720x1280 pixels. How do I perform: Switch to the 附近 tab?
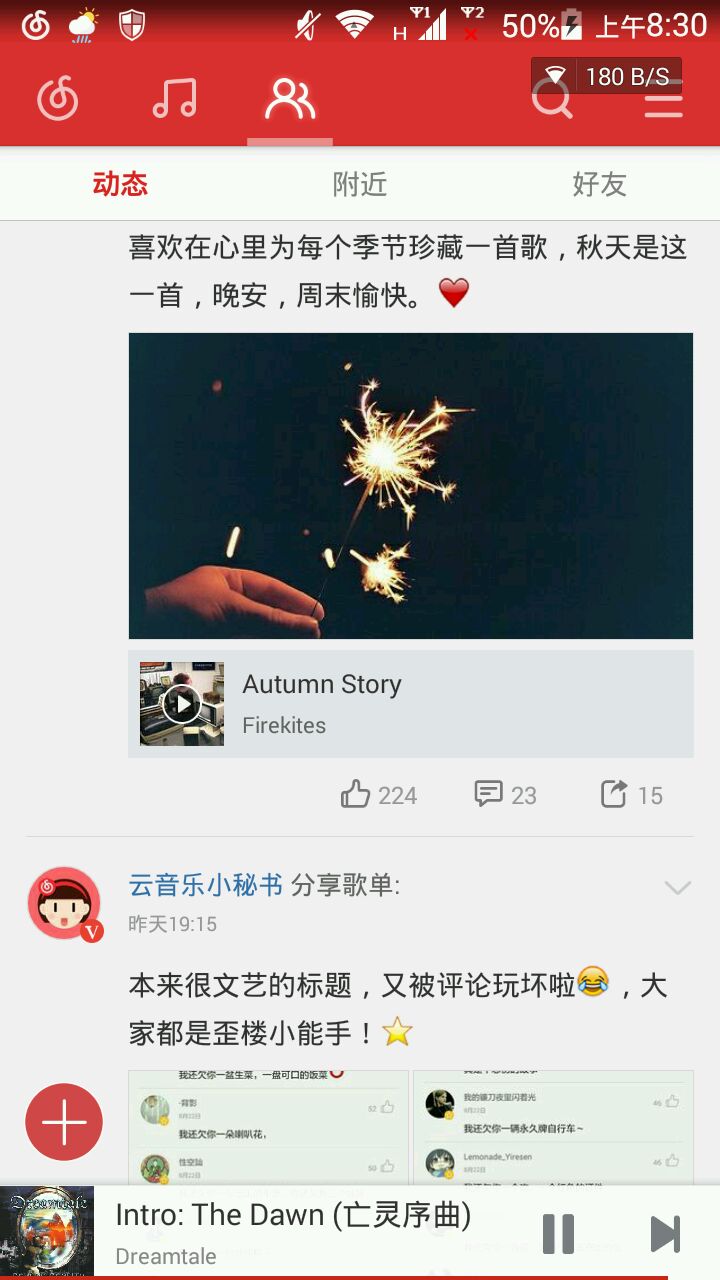click(359, 184)
